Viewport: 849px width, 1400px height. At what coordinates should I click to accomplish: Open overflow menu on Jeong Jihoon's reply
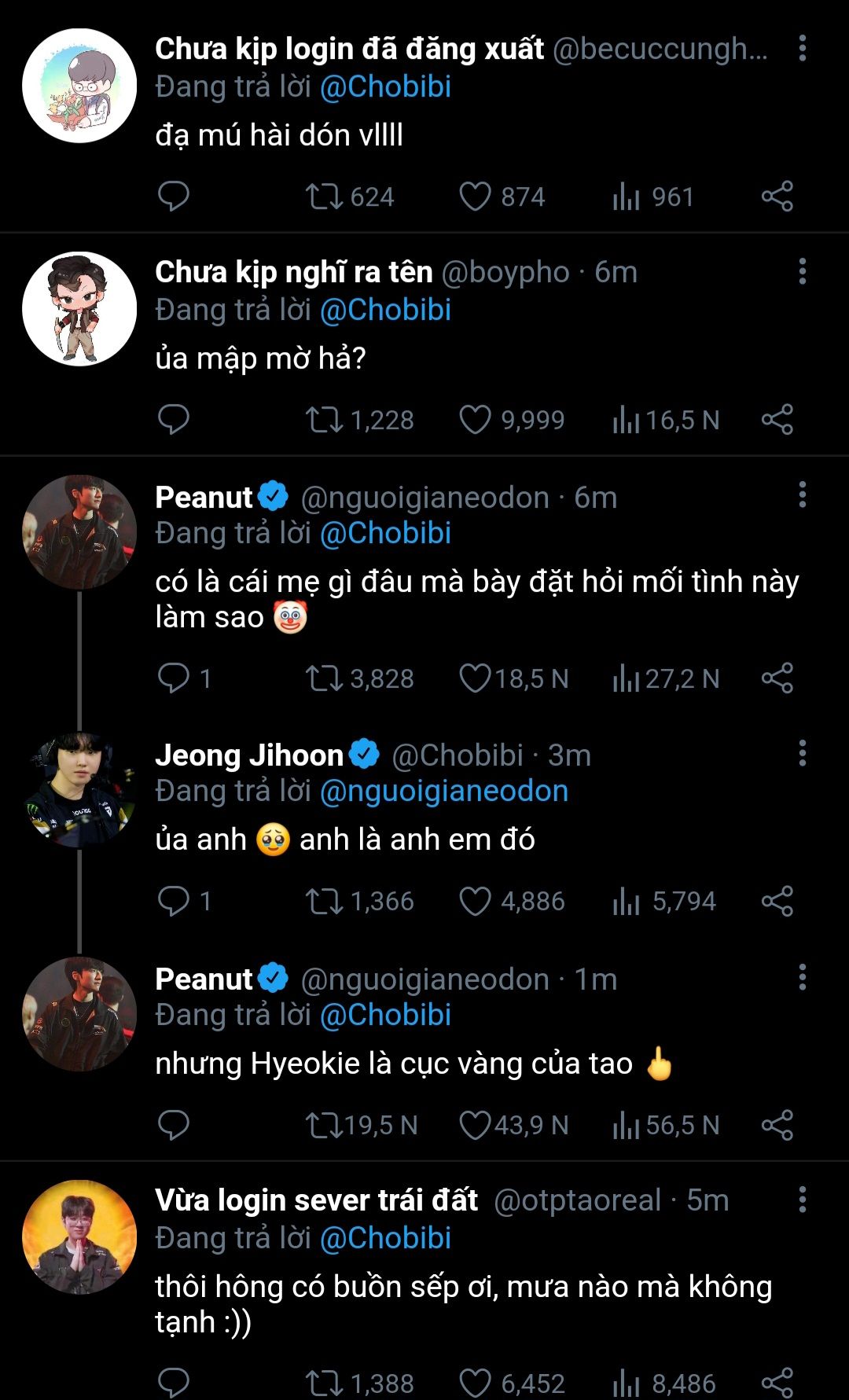pos(802,753)
